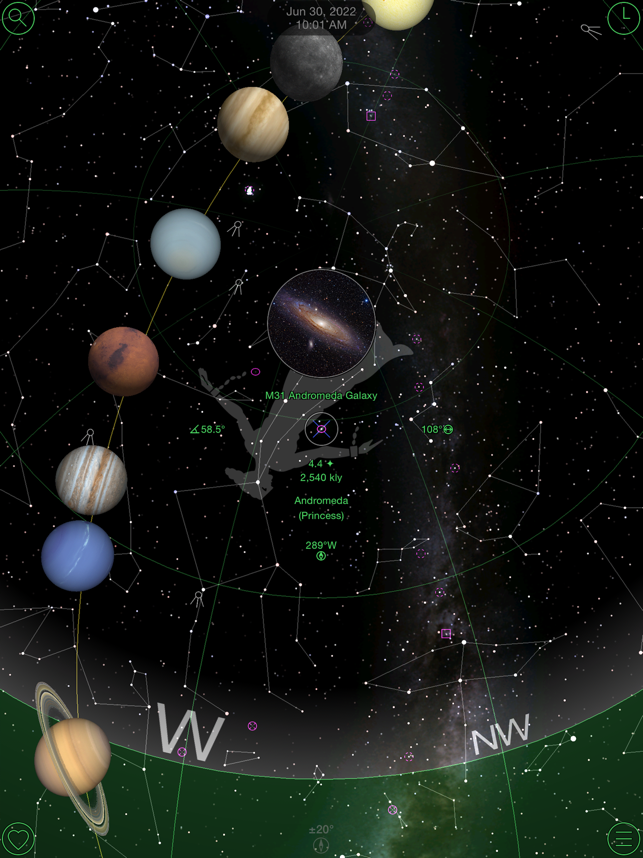Select the ringed planet Saturn
Image resolution: width=643 pixels, height=858 pixels.
pyautogui.click(x=72, y=757)
